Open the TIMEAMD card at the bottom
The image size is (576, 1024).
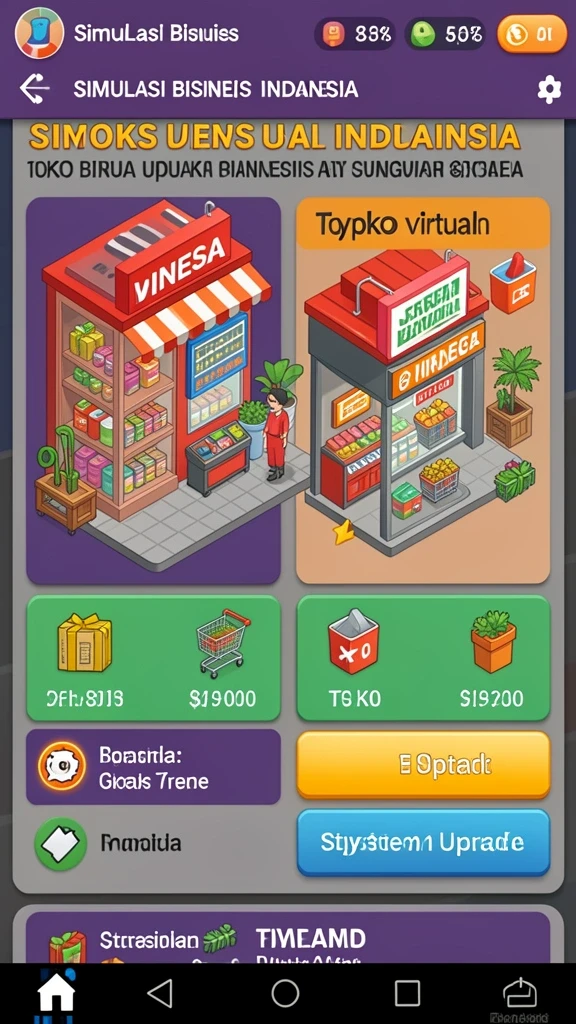tap(288, 937)
